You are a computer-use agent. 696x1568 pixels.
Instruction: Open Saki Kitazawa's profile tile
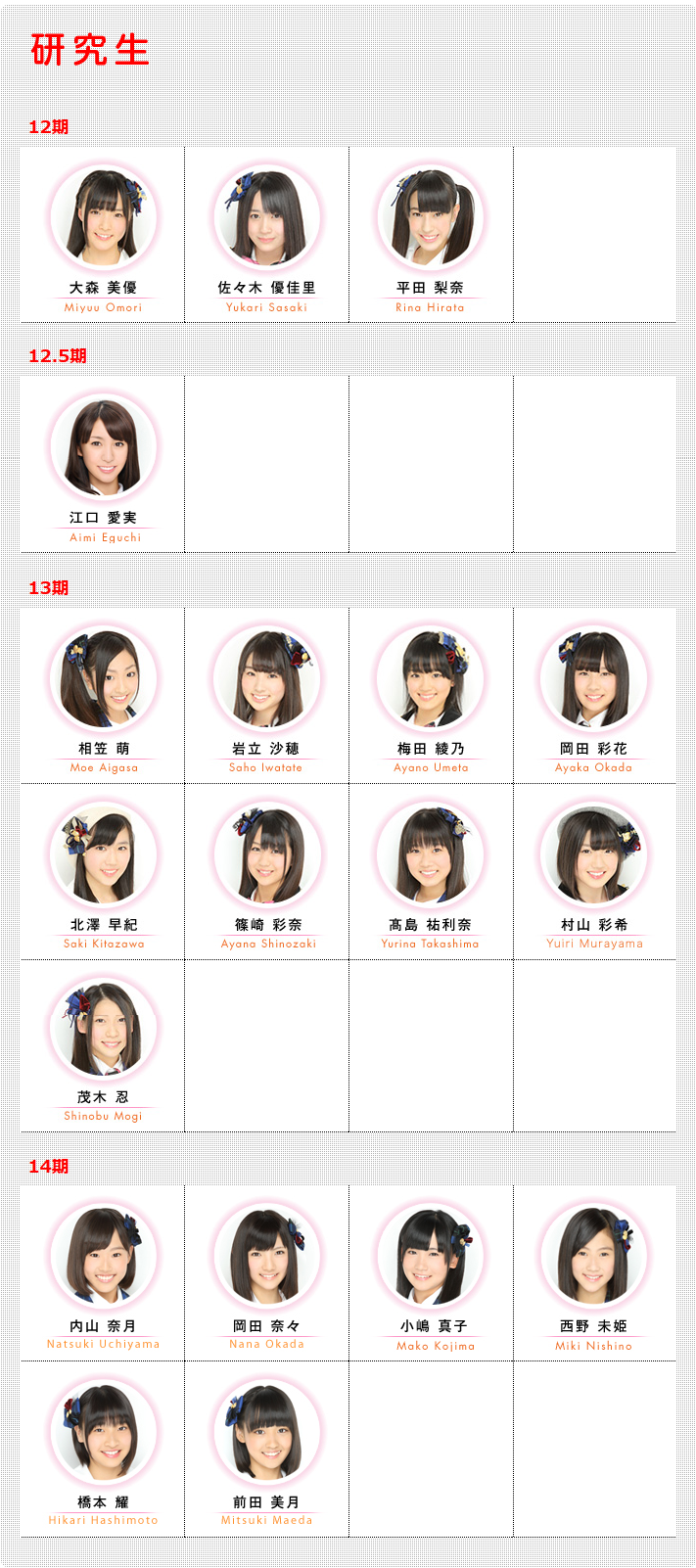coord(103,856)
